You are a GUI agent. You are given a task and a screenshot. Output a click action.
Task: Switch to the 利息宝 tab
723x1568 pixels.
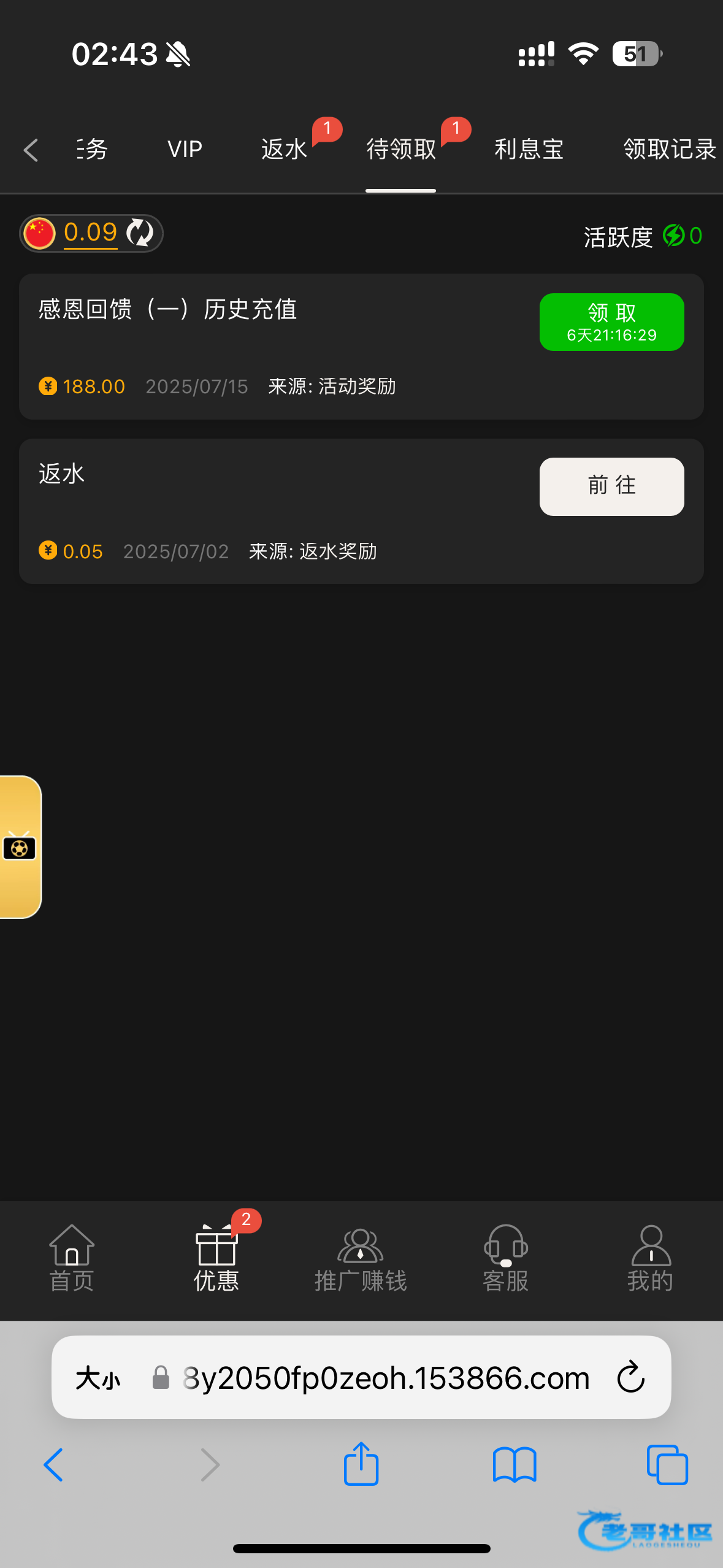coord(529,149)
